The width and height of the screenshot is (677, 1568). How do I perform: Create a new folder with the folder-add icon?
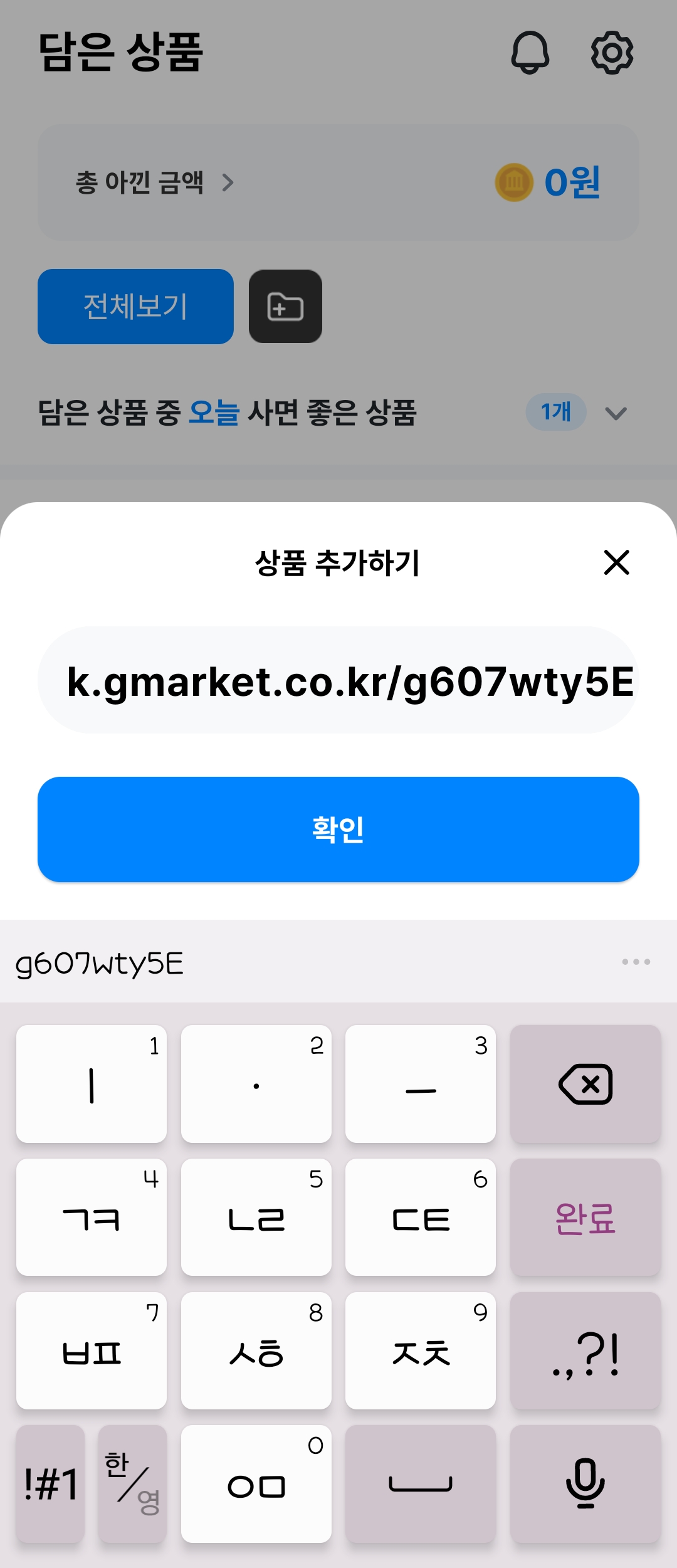pyautogui.click(x=285, y=307)
